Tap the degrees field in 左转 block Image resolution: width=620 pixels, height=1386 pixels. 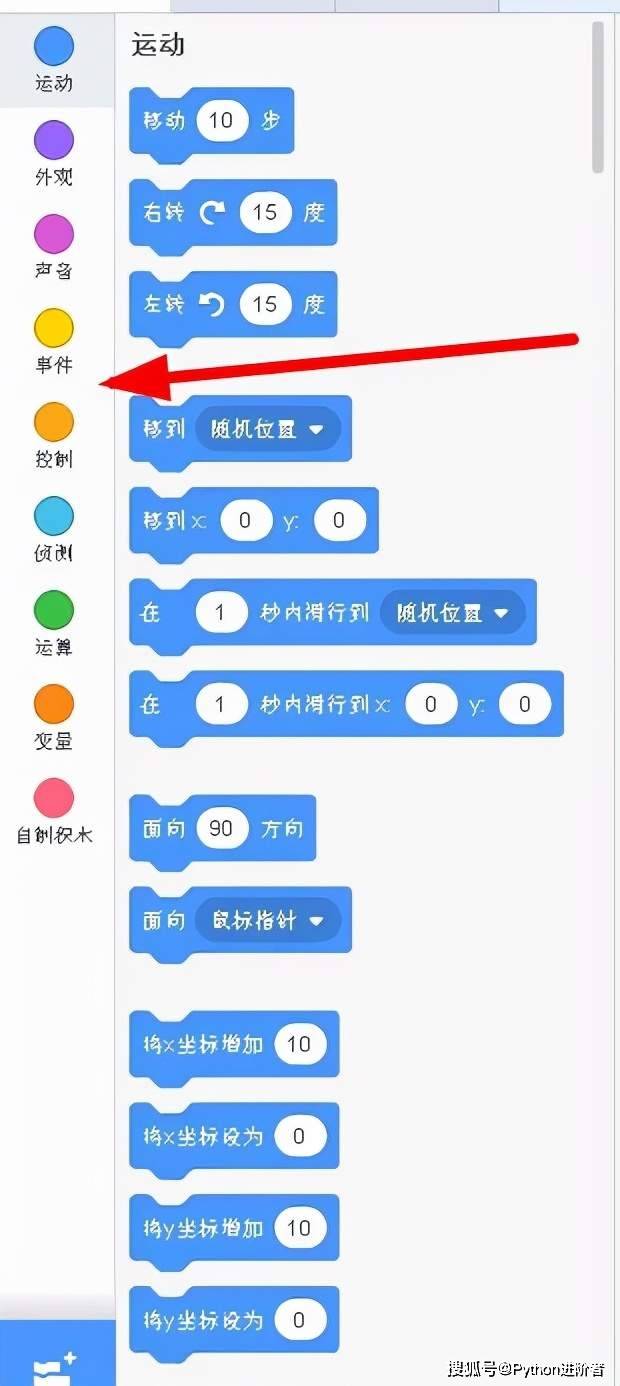[x=264, y=304]
